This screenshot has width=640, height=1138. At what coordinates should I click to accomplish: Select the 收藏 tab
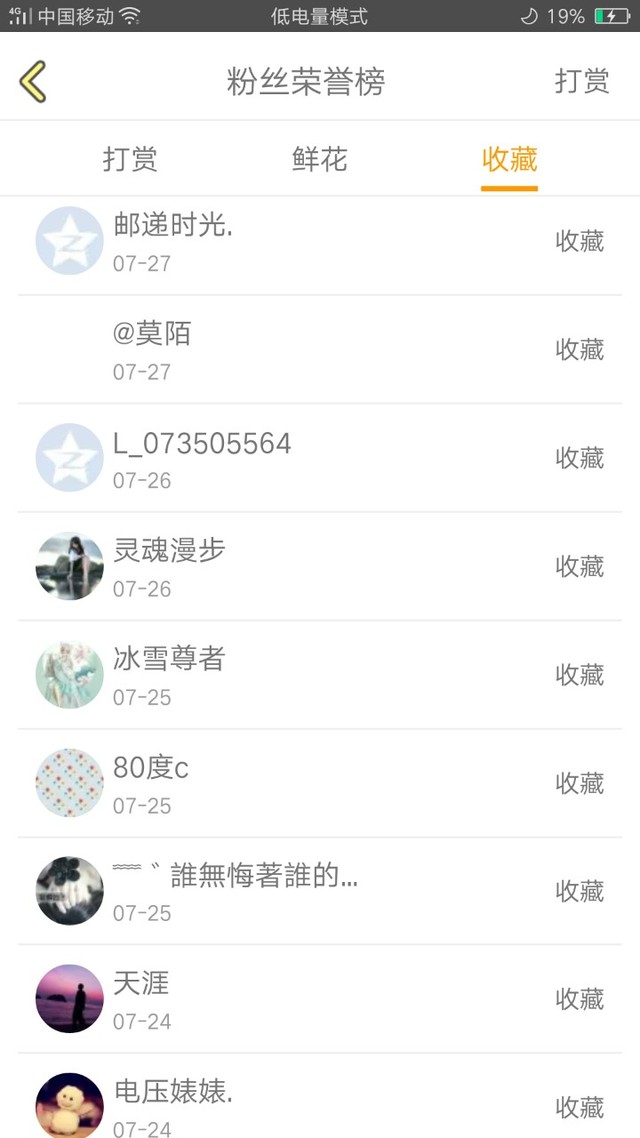[x=509, y=160]
